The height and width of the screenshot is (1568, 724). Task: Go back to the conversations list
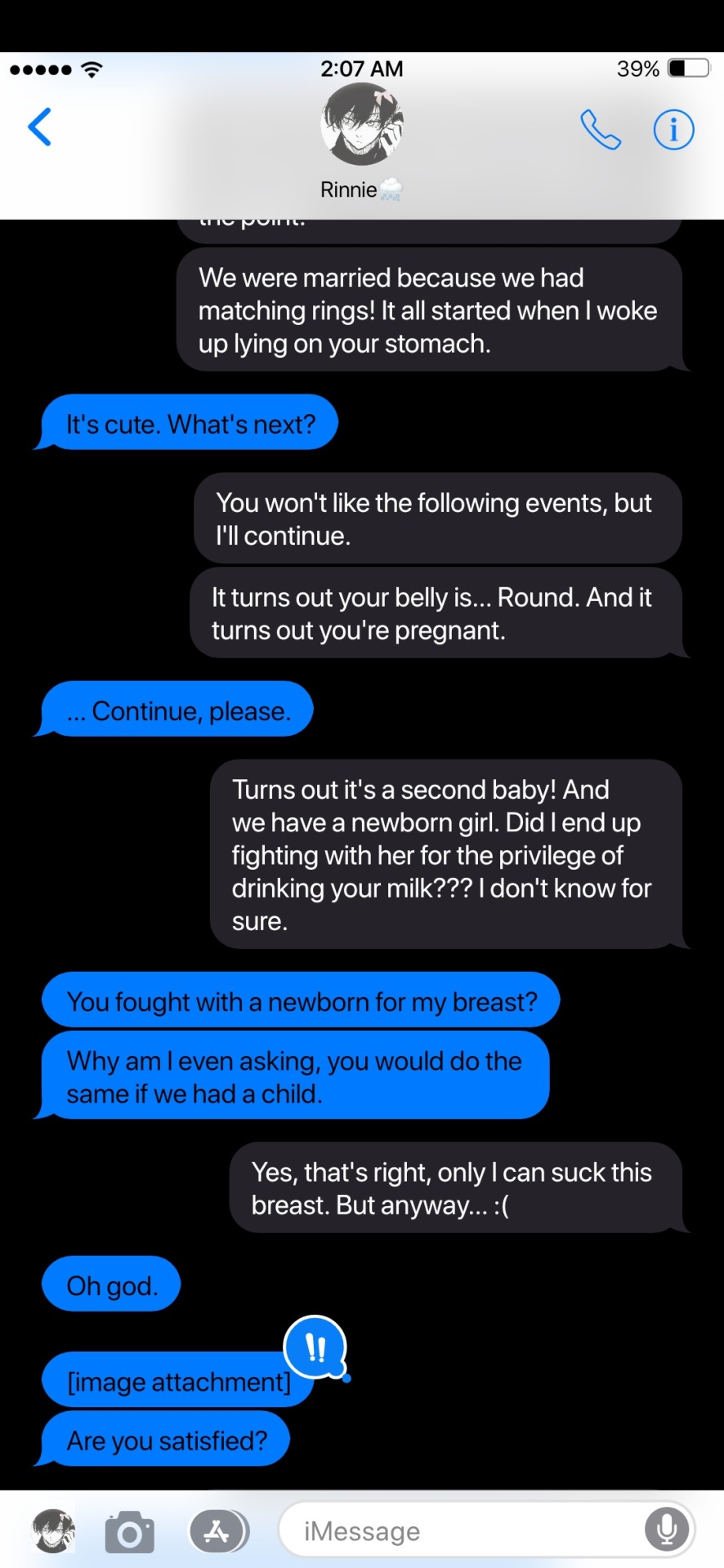40,127
